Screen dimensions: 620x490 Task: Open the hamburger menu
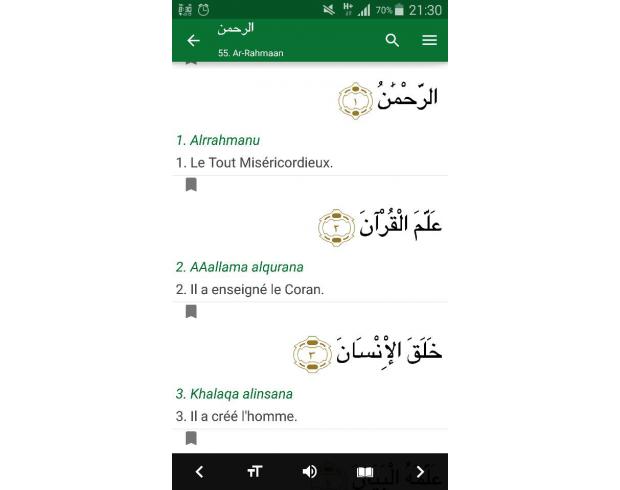tap(429, 41)
